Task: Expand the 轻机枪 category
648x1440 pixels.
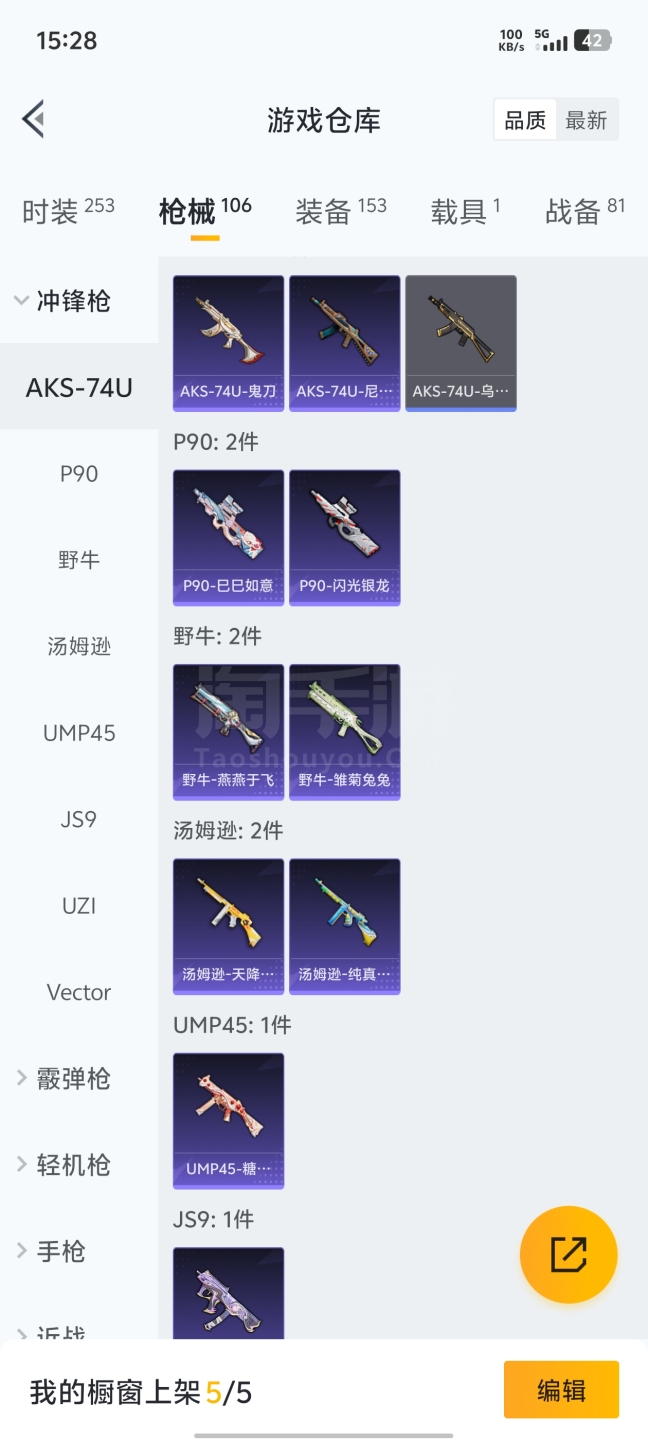Action: [64, 1165]
